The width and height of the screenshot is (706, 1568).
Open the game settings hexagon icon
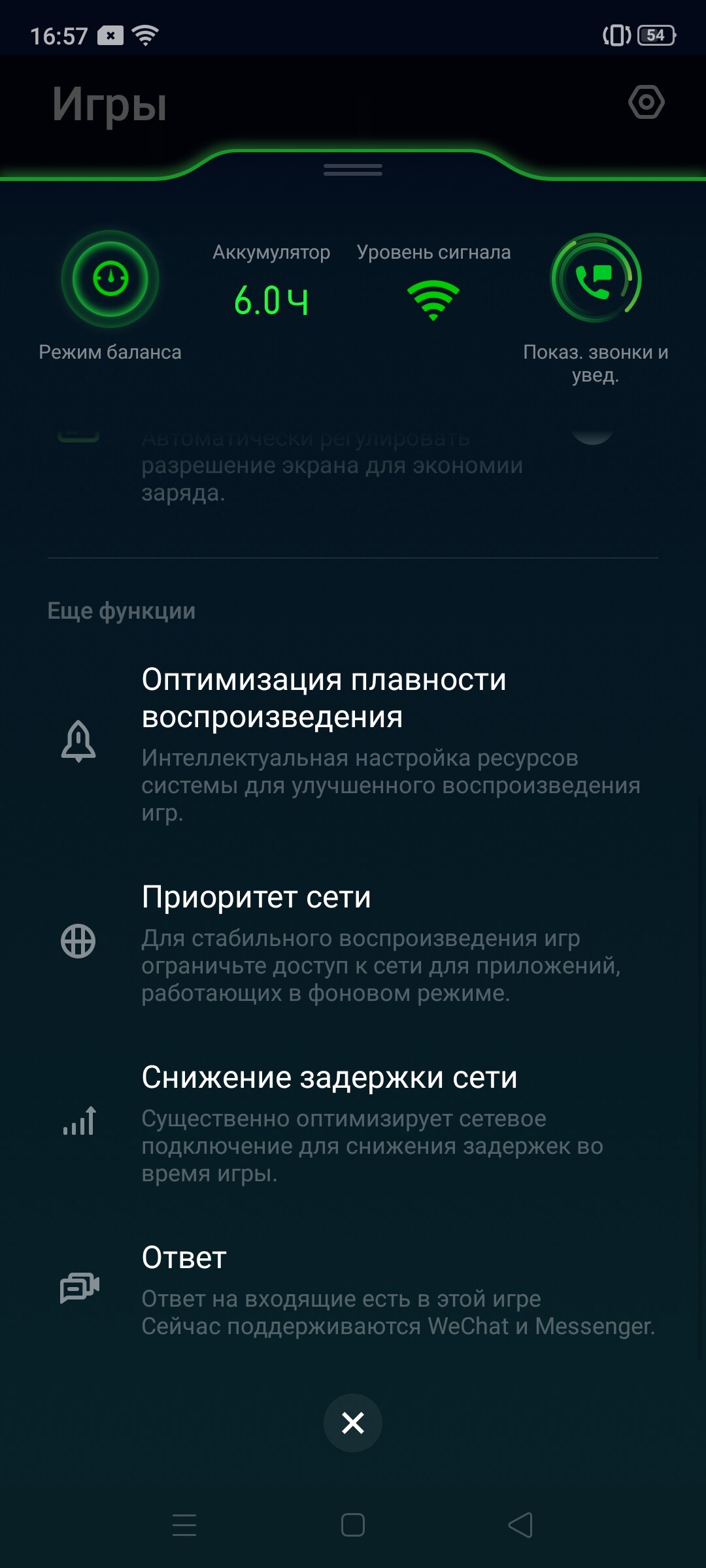(647, 103)
